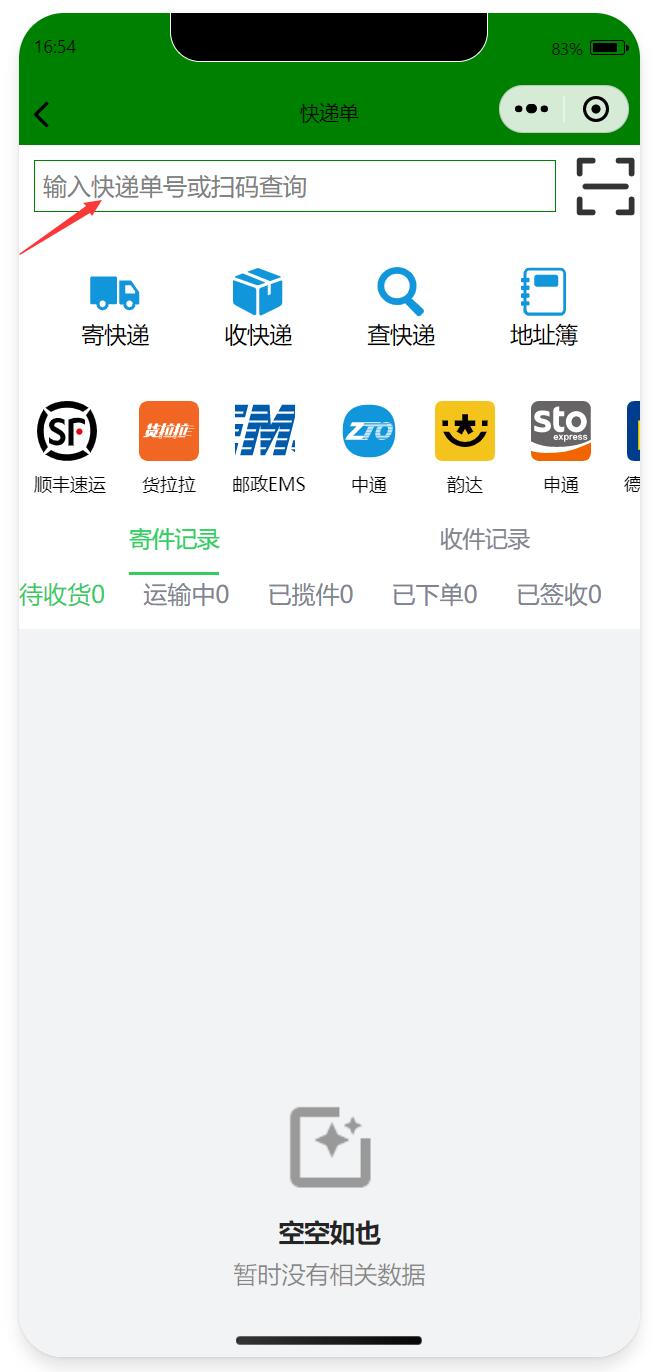Viewport: 659px width, 1372px height.
Task: Choose 货拉拉 courier
Action: tap(168, 447)
